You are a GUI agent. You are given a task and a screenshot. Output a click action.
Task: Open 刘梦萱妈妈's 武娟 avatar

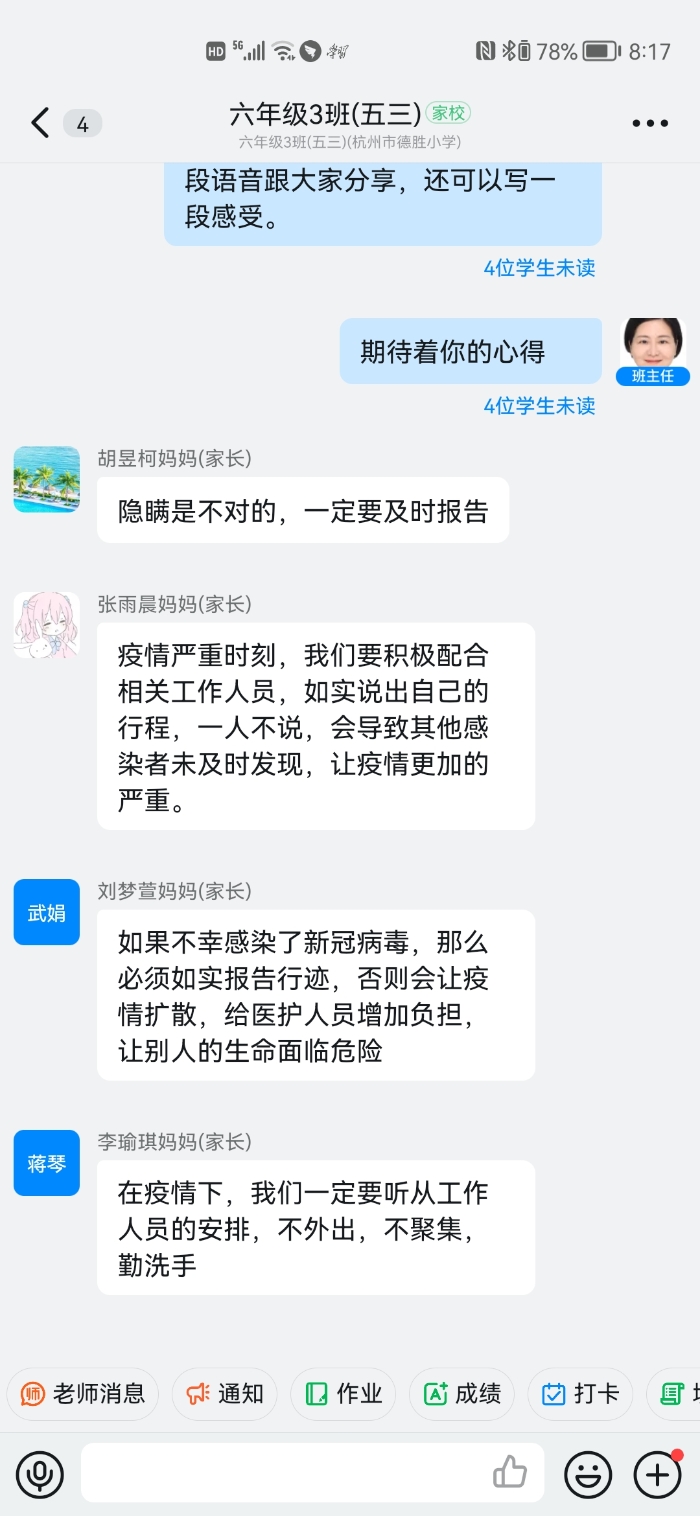click(46, 911)
